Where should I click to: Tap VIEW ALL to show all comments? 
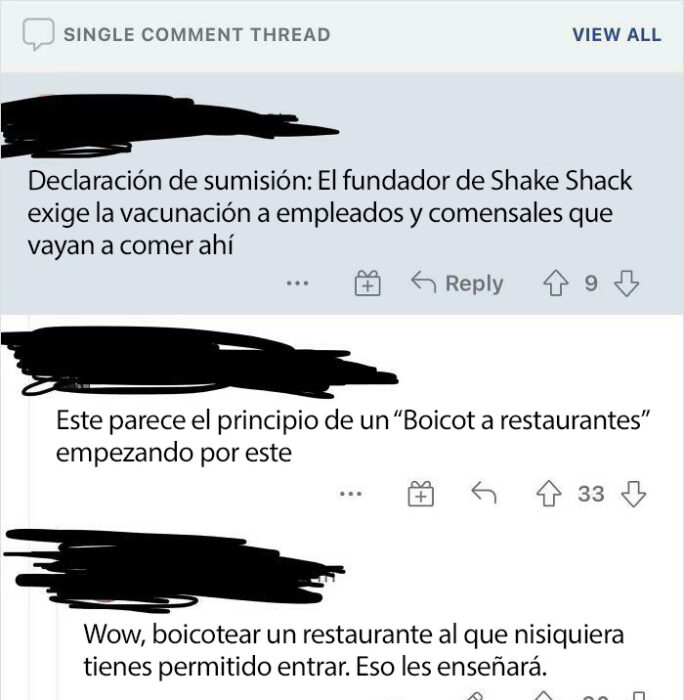click(x=616, y=34)
